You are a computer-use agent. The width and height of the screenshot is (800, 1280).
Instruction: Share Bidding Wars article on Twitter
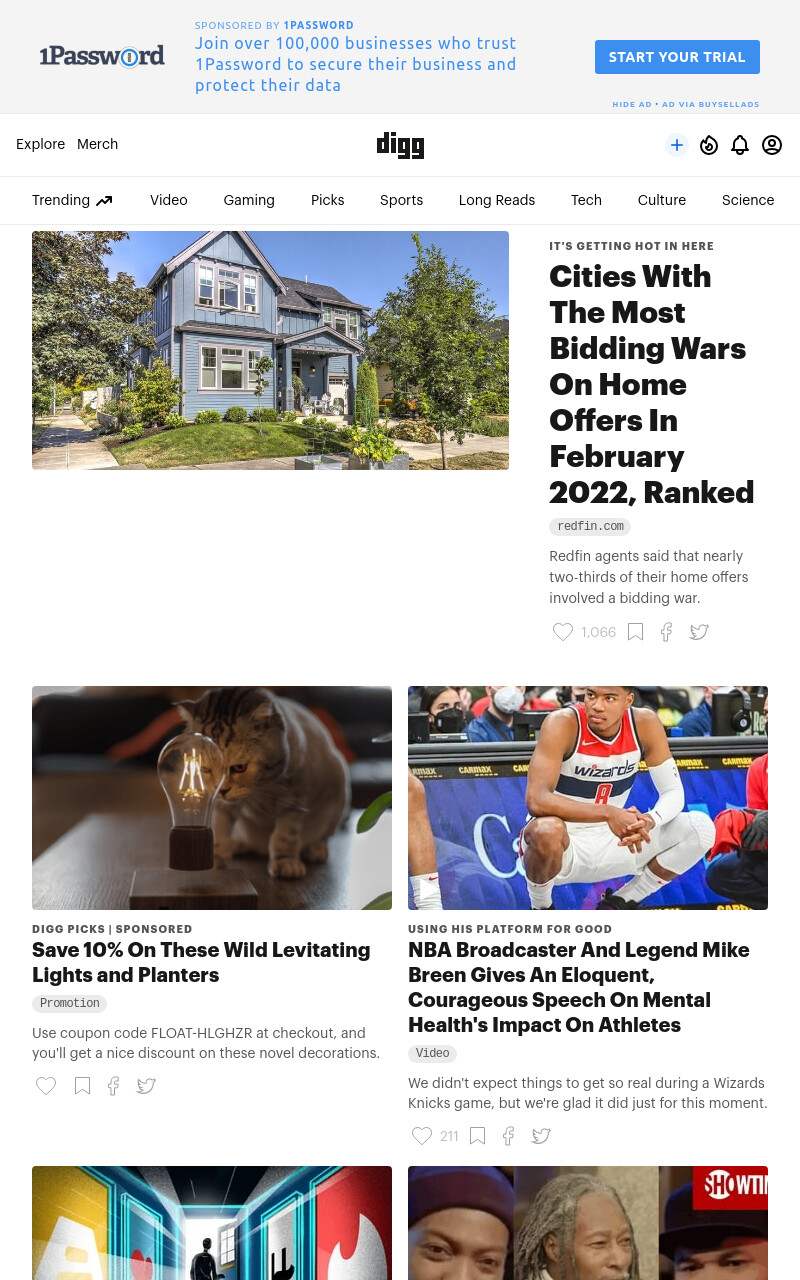coord(699,632)
